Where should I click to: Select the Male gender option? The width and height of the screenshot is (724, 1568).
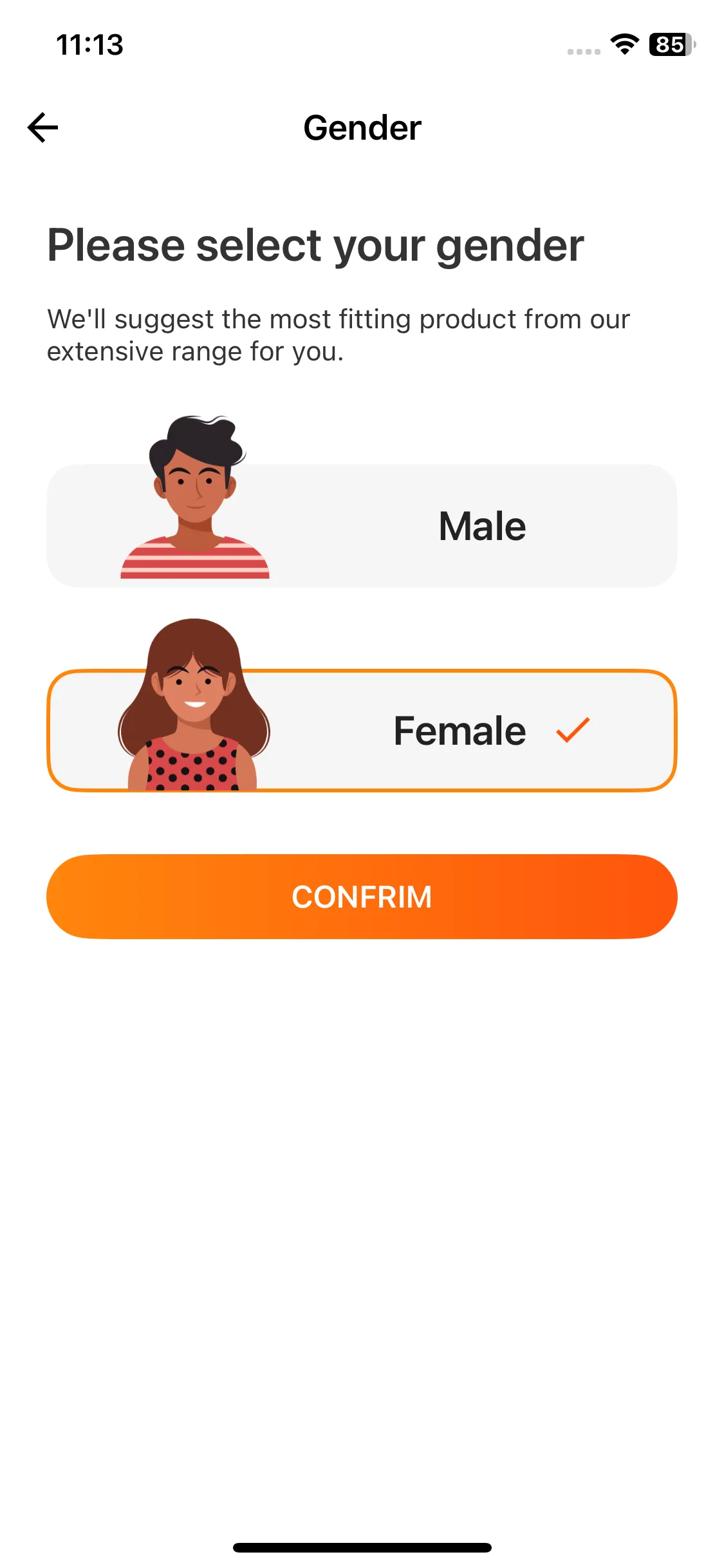(x=362, y=525)
